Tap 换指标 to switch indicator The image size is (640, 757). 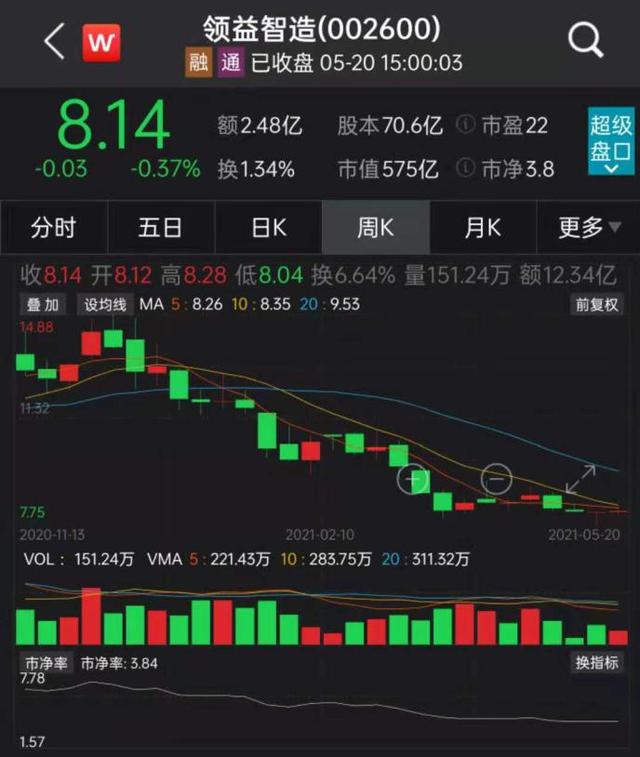coord(597,662)
